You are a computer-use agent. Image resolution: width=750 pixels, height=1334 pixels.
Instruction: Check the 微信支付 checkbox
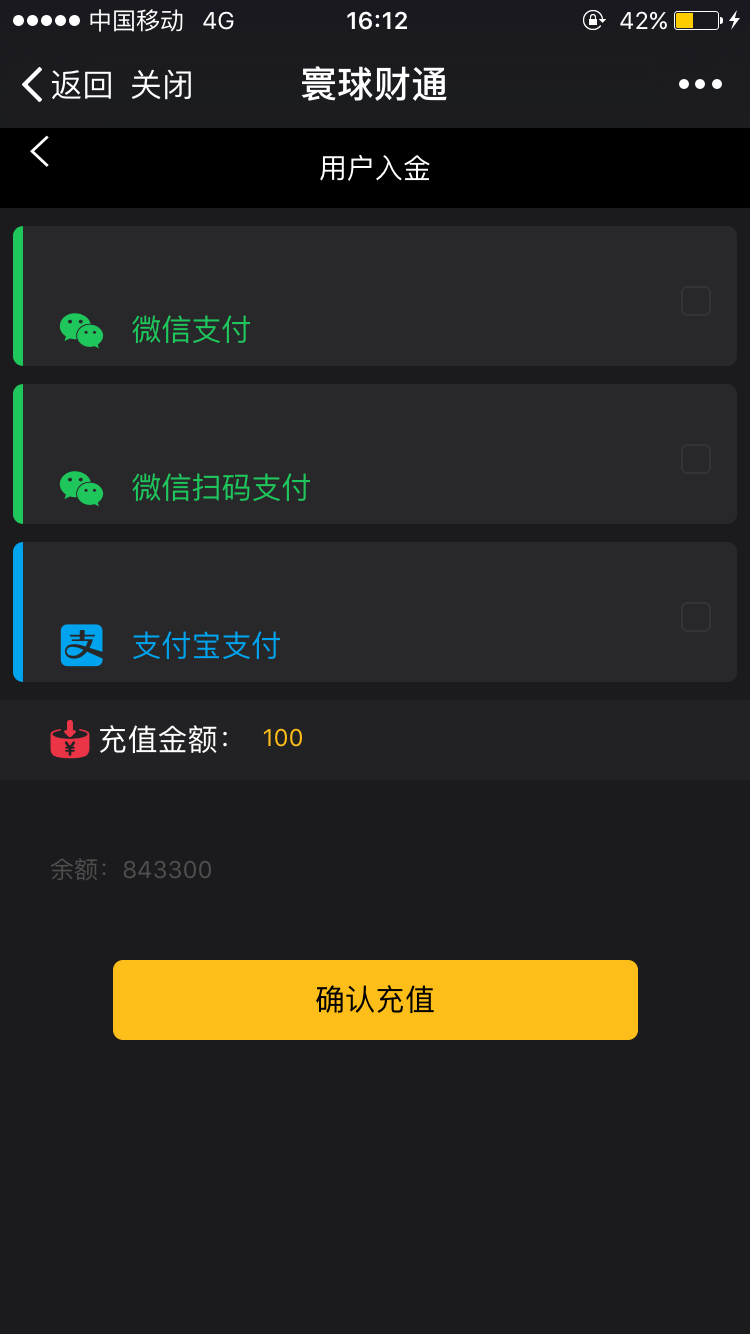pos(696,301)
